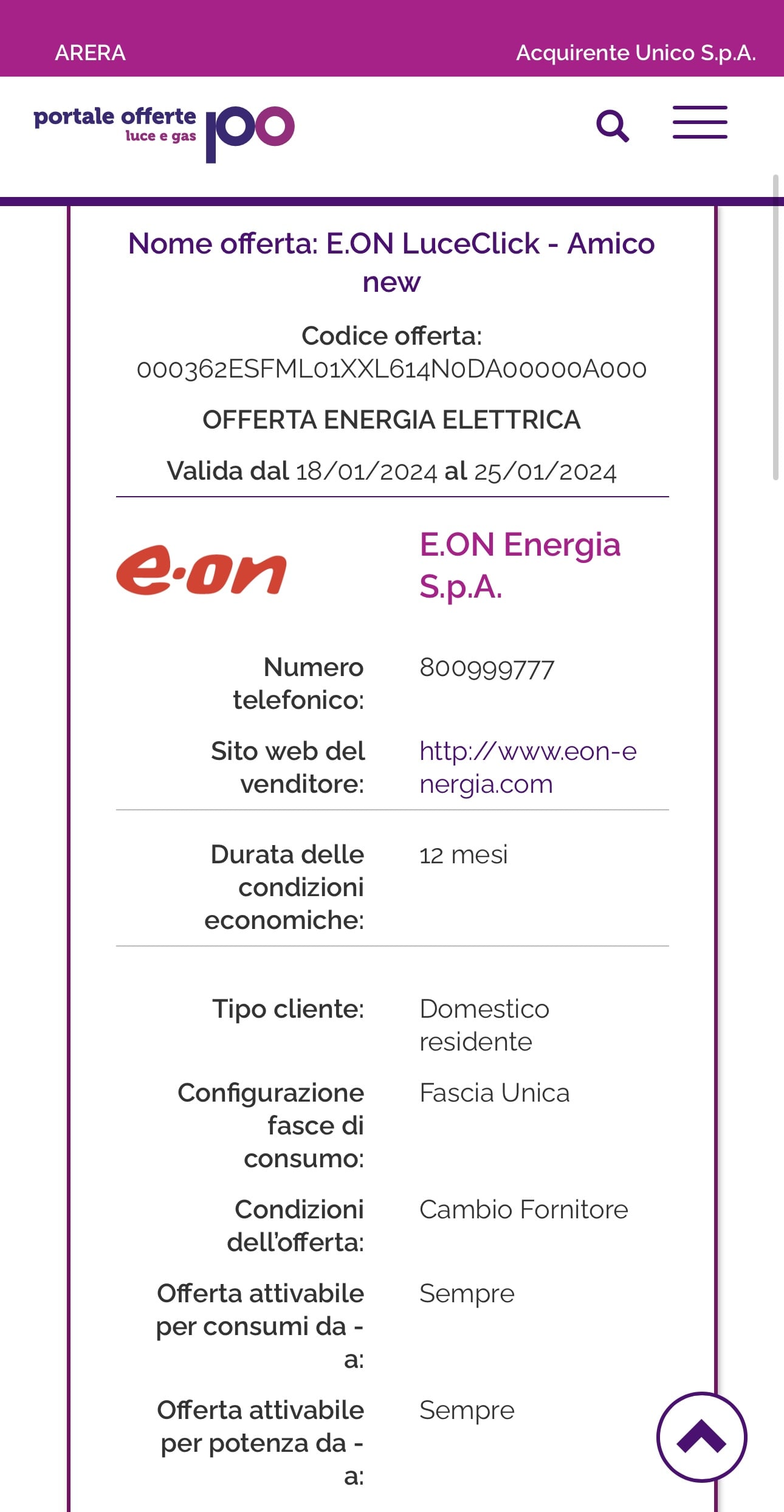Visit the eon-energia.com seller website
This screenshot has width=784, height=1512.
coord(528,767)
